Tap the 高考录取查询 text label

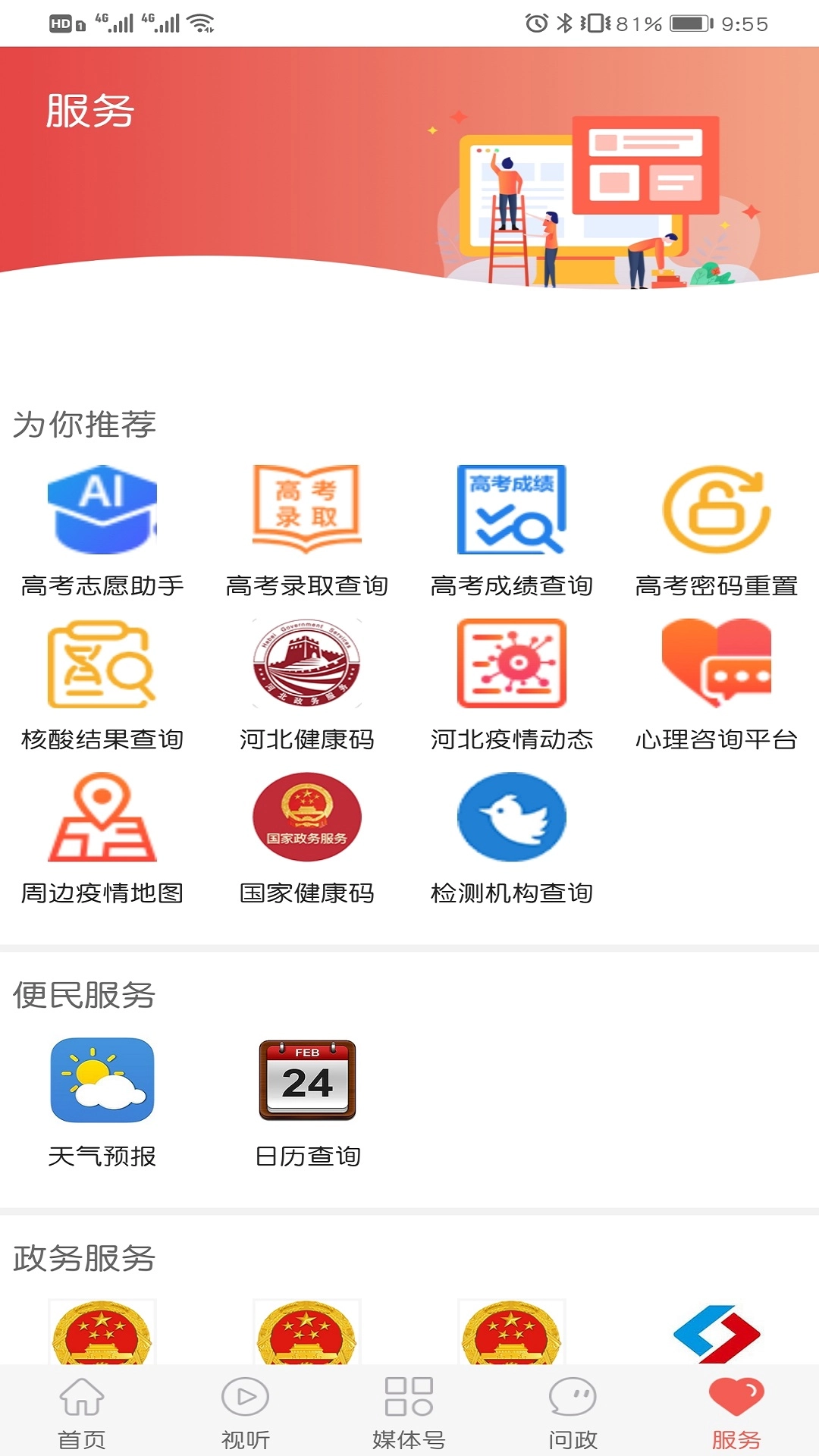(307, 585)
